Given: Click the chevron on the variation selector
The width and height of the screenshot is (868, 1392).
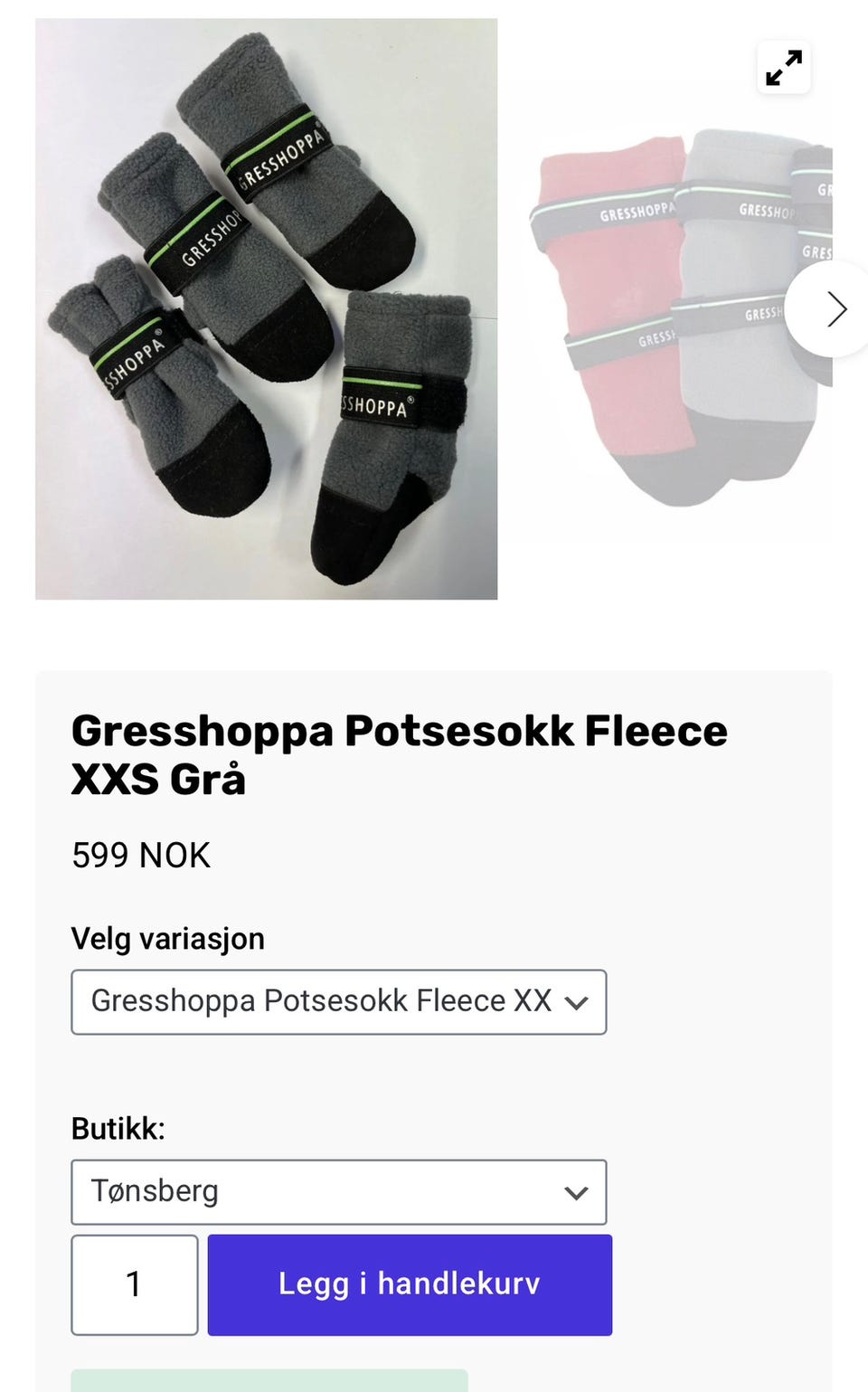Looking at the screenshot, I should tap(578, 1001).
